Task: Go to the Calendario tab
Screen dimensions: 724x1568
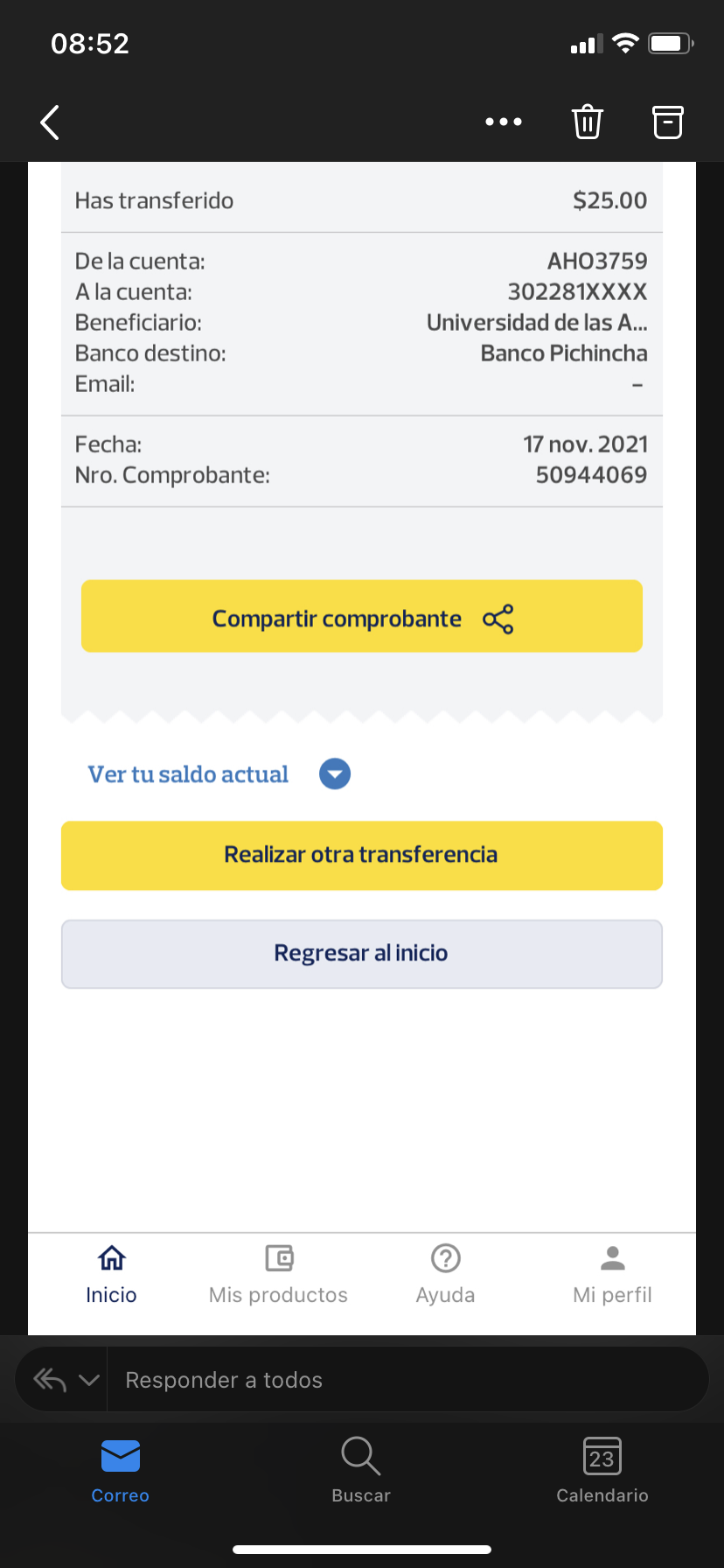Action: [602, 1471]
